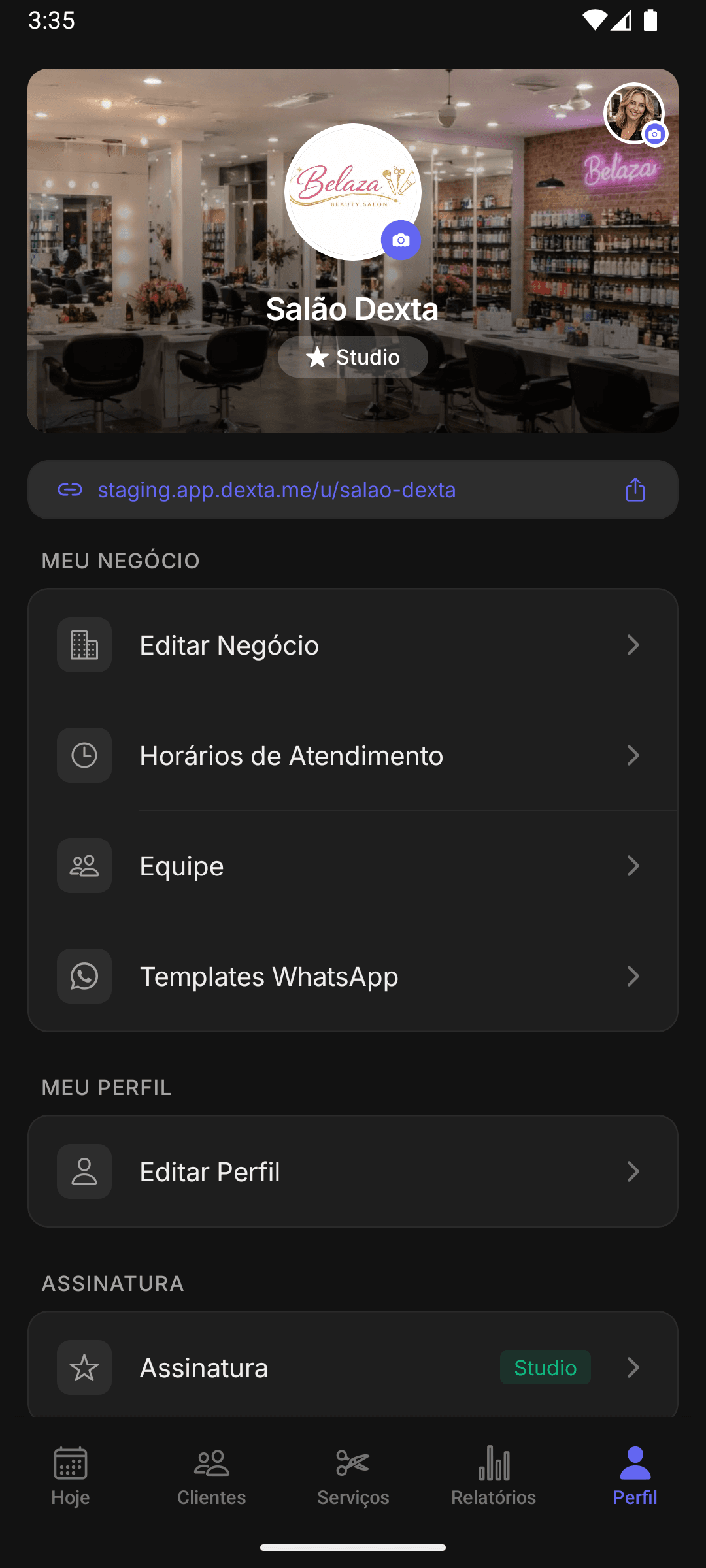Tap the share icon beside the profile link
This screenshot has width=706, height=1568.
pyautogui.click(x=635, y=489)
